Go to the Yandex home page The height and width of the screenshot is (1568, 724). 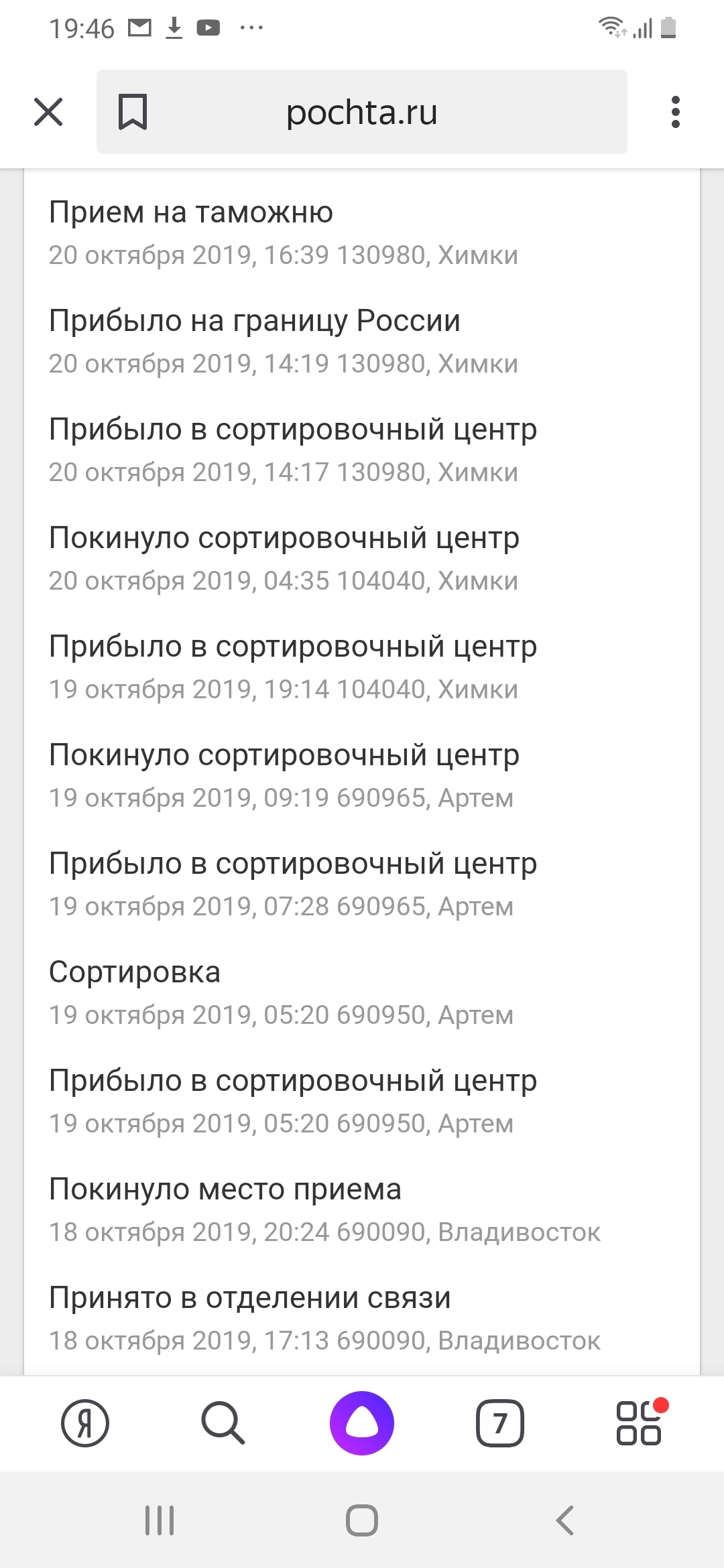coord(85,1423)
